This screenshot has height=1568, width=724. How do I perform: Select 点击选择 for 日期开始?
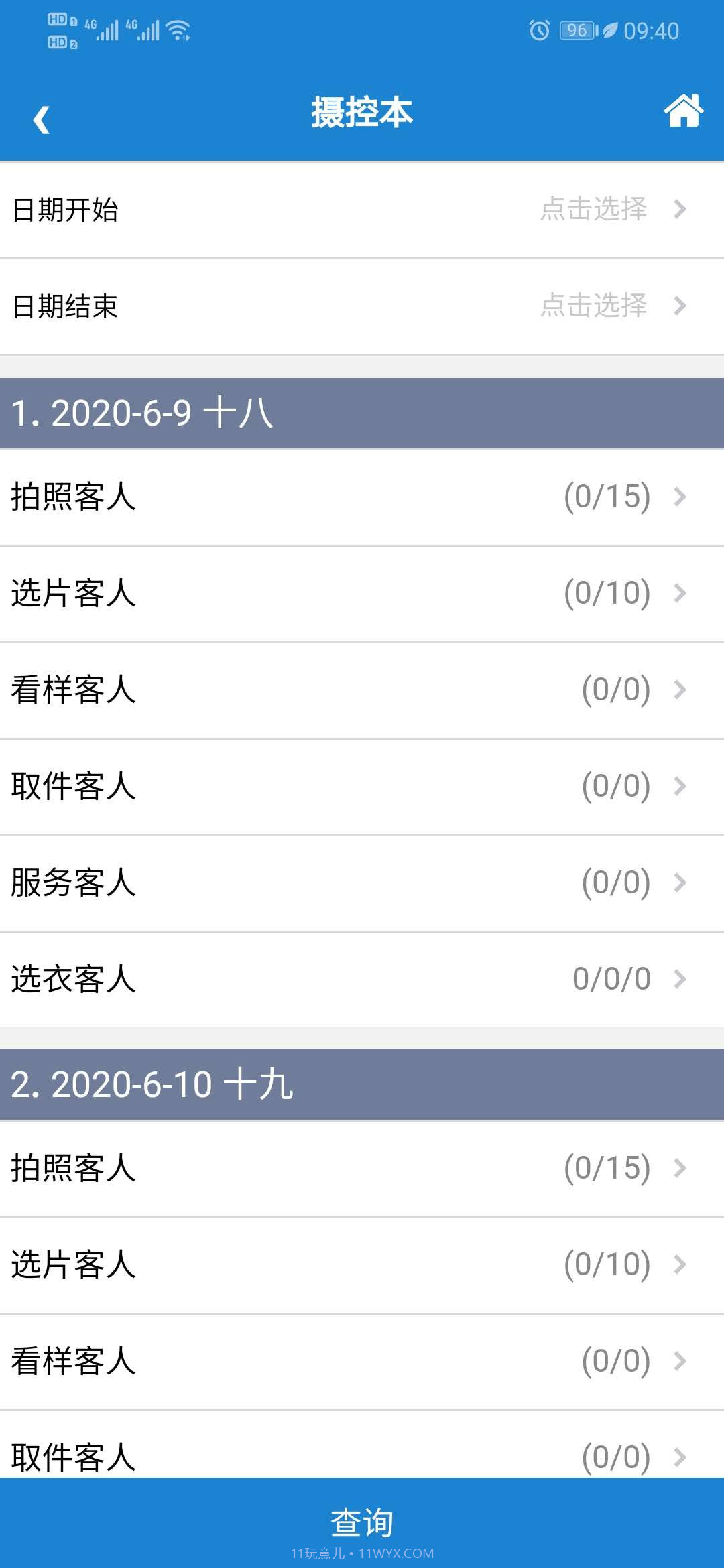[593, 209]
